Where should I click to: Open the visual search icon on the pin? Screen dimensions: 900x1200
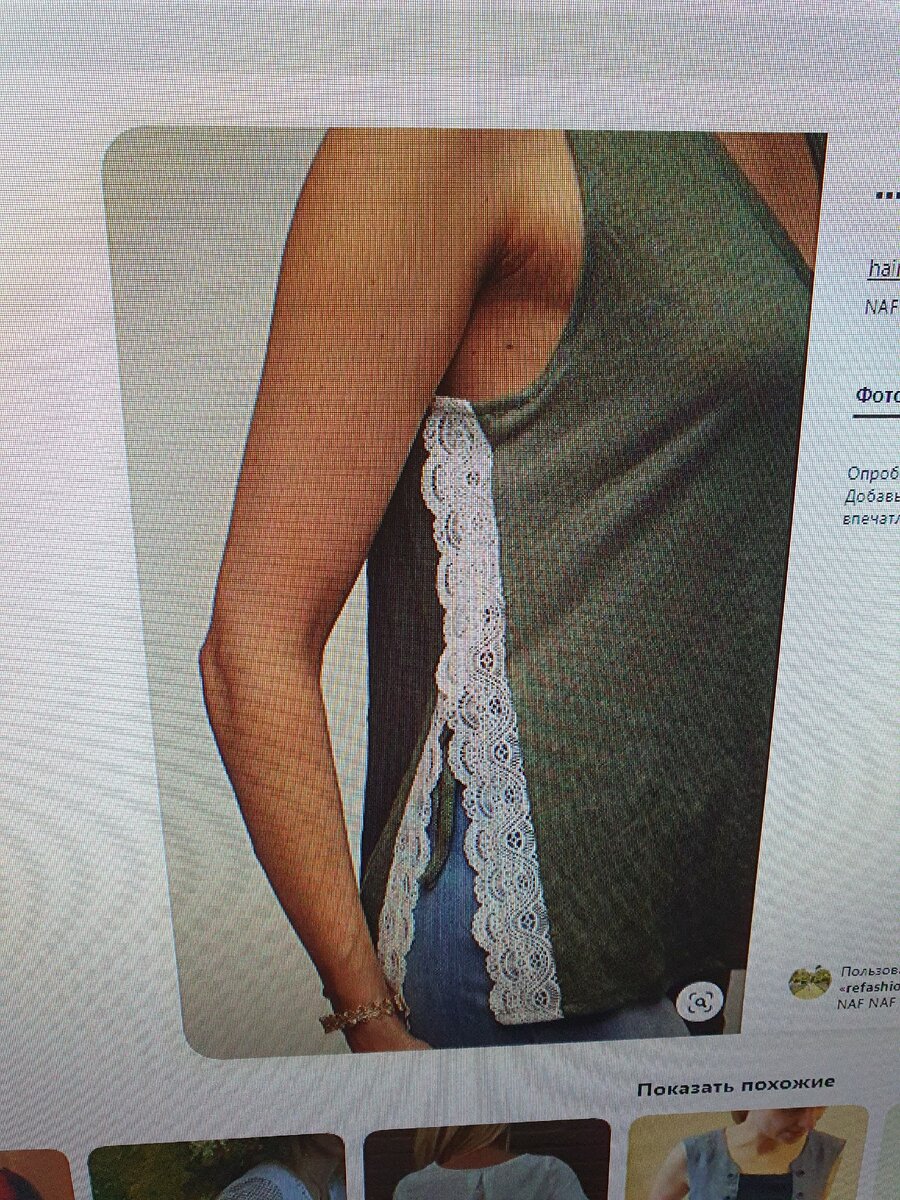click(x=700, y=998)
